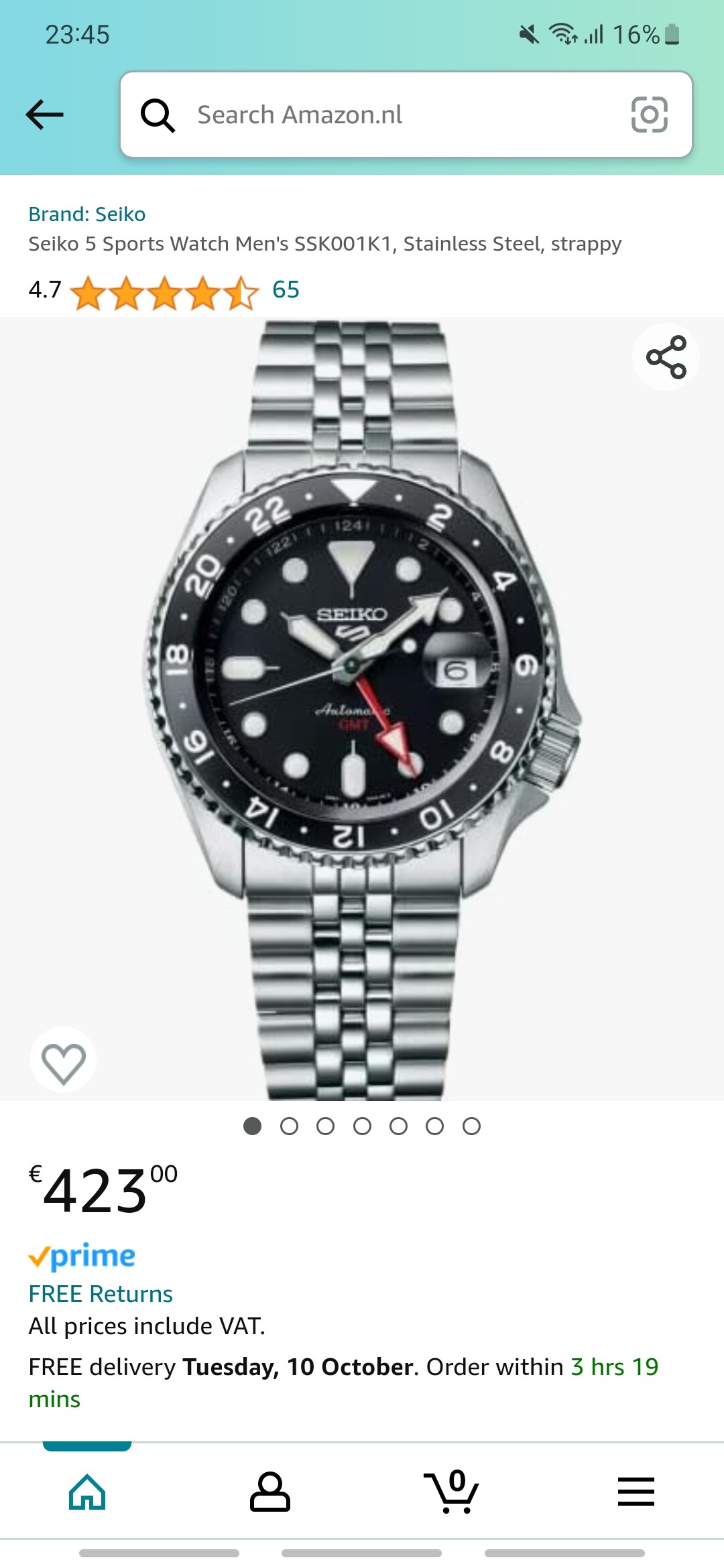The width and height of the screenshot is (724, 1568).
Task: Open the Brand: Seiko link
Action: [x=87, y=214]
